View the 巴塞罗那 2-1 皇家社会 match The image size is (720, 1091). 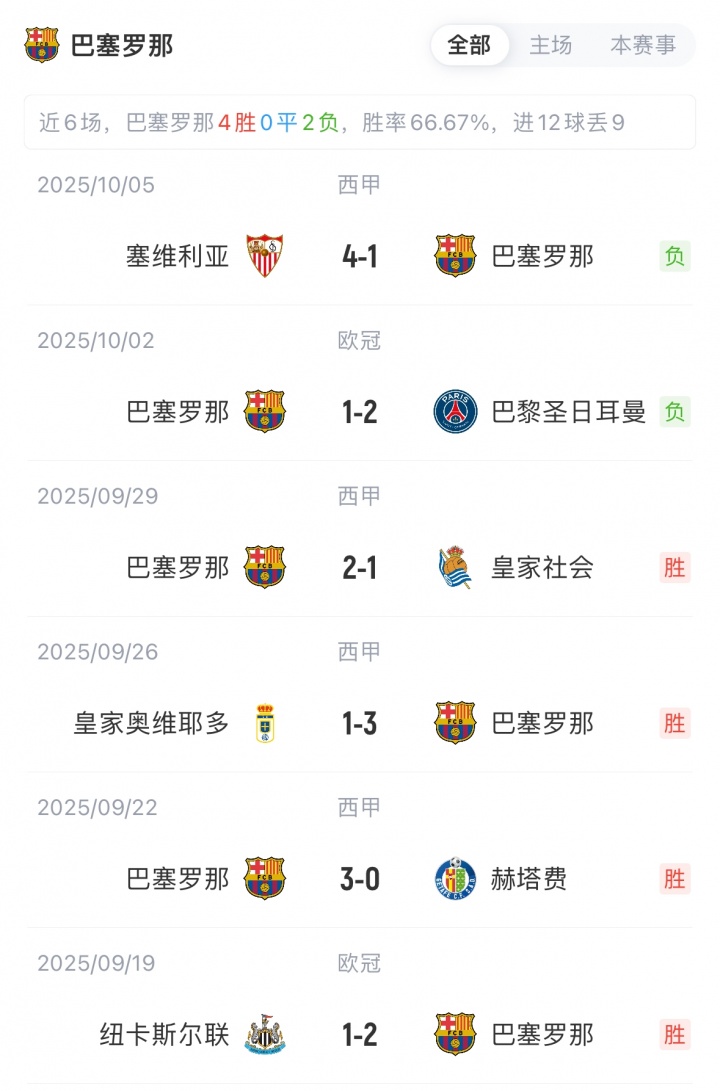tap(360, 568)
